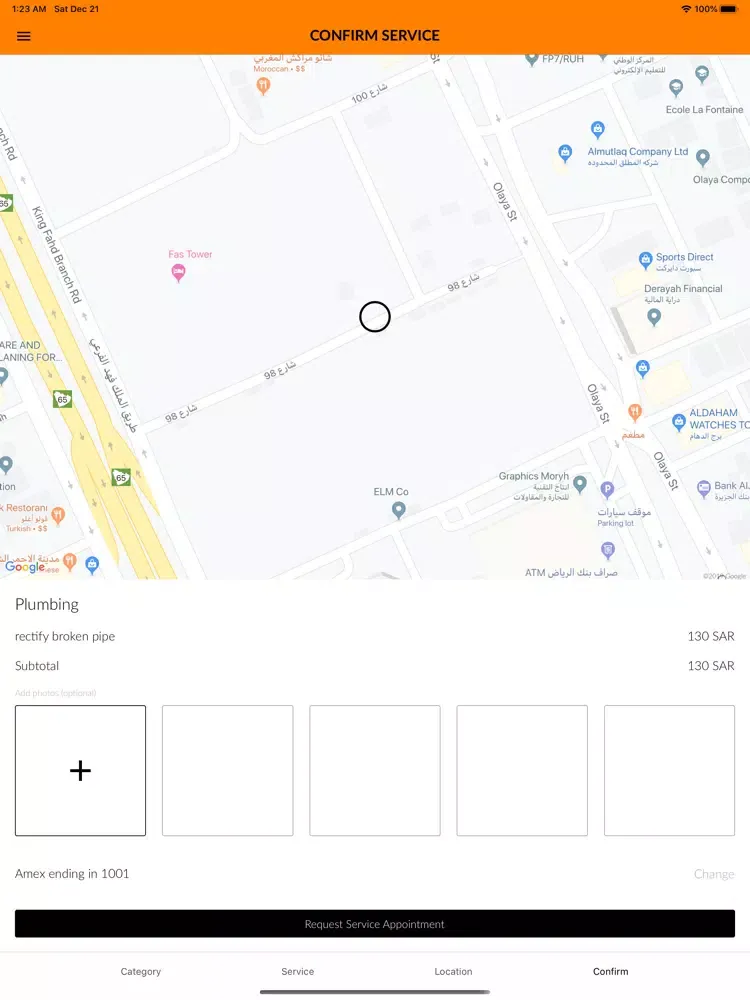Image resolution: width=750 pixels, height=1000 pixels.
Task: Go to the Service tab
Action: (298, 971)
